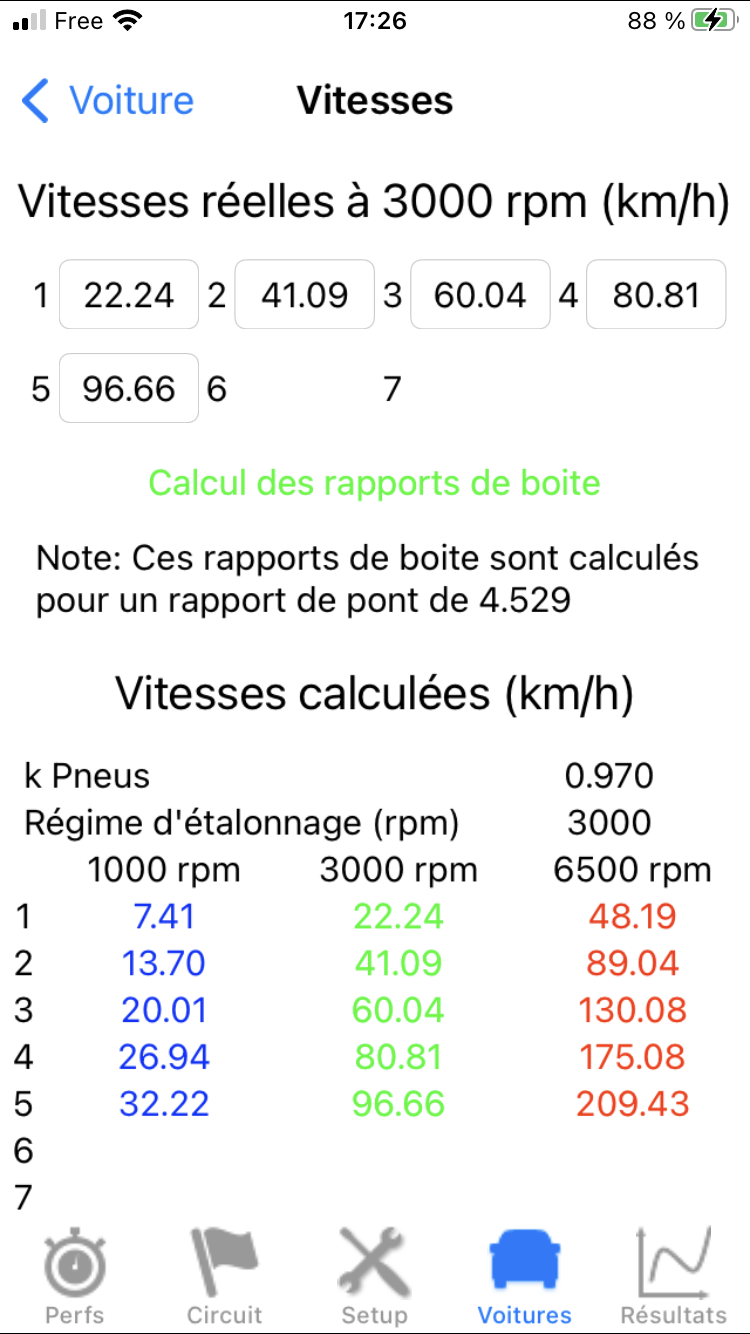Switch to the Setup tab
Image resolution: width=750 pixels, height=1334 pixels.
tap(375, 1275)
